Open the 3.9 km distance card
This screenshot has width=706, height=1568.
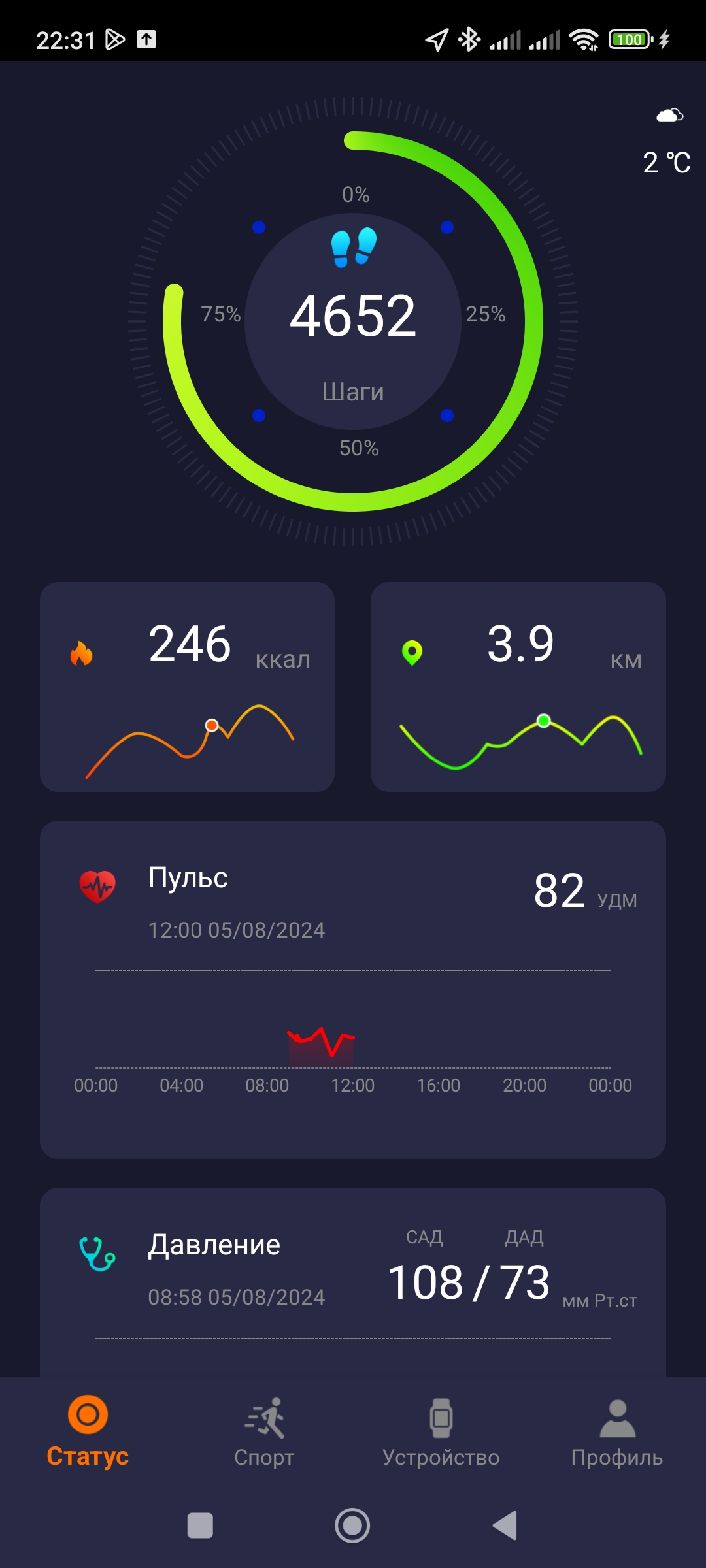point(518,686)
